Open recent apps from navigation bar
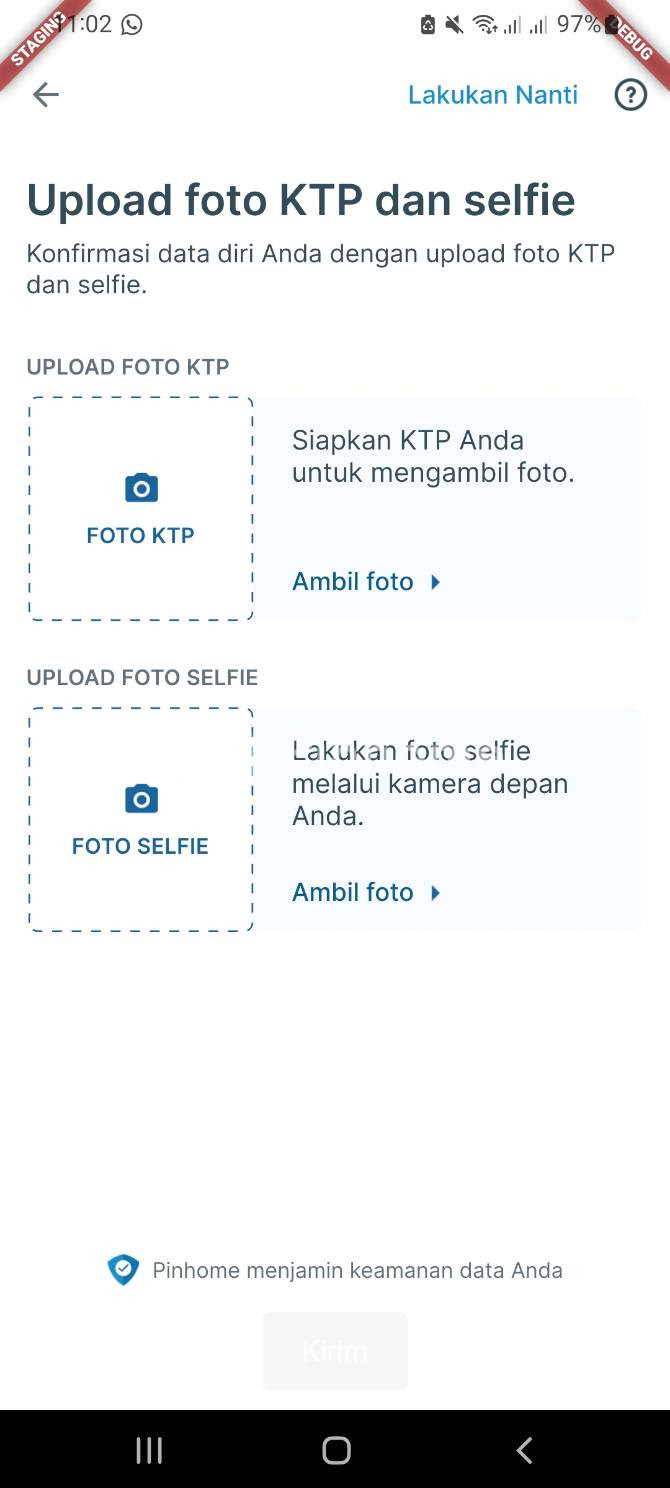This screenshot has height=1488, width=670. click(149, 1450)
